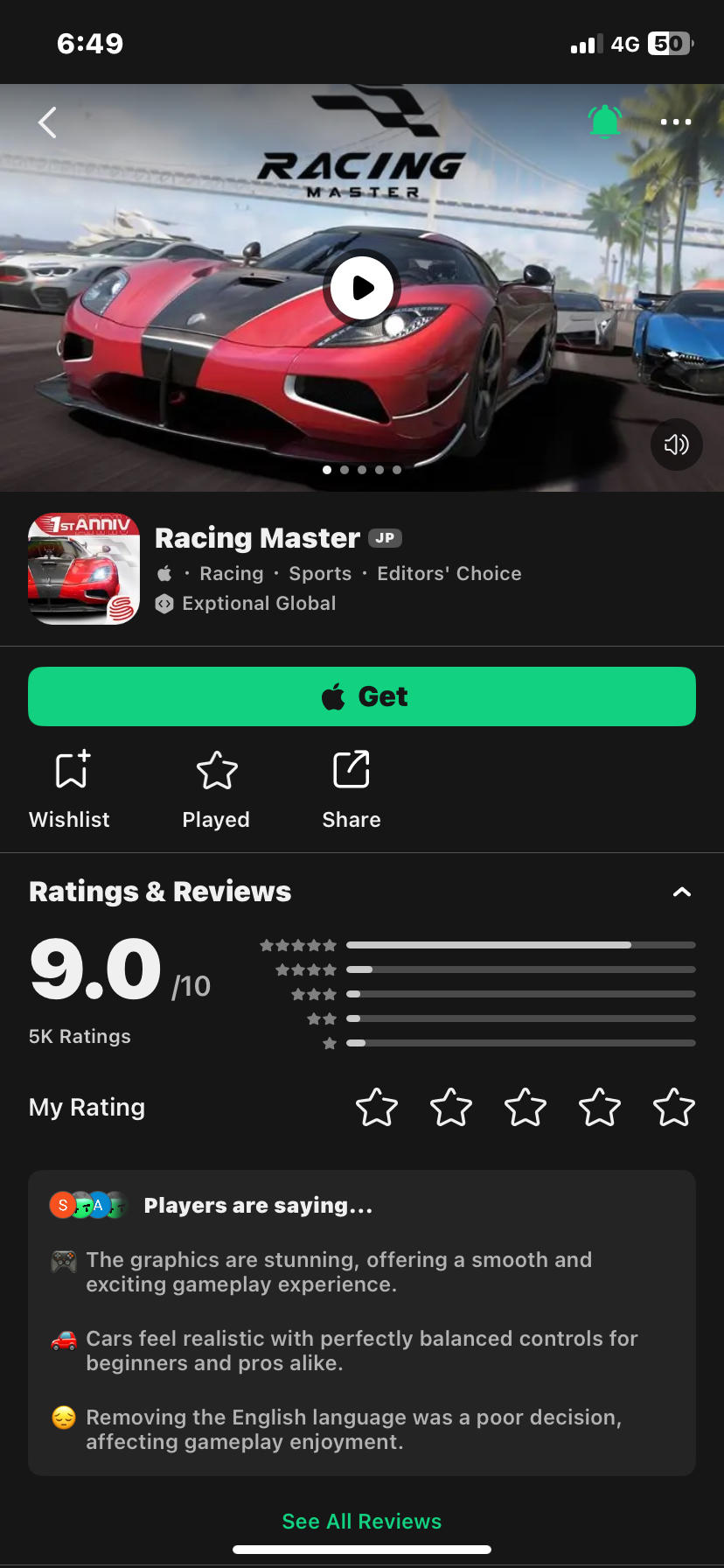
Task: View the Editors' Choice tag
Action: [x=449, y=573]
